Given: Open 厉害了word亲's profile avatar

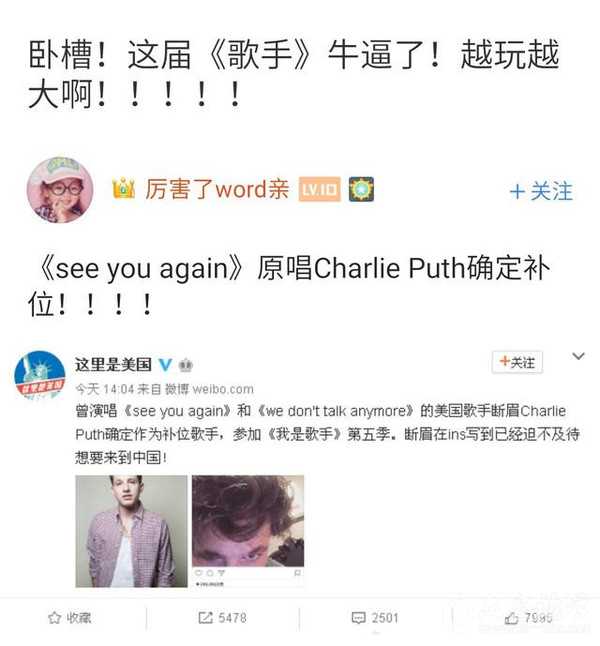Looking at the screenshot, I should [x=60, y=190].
